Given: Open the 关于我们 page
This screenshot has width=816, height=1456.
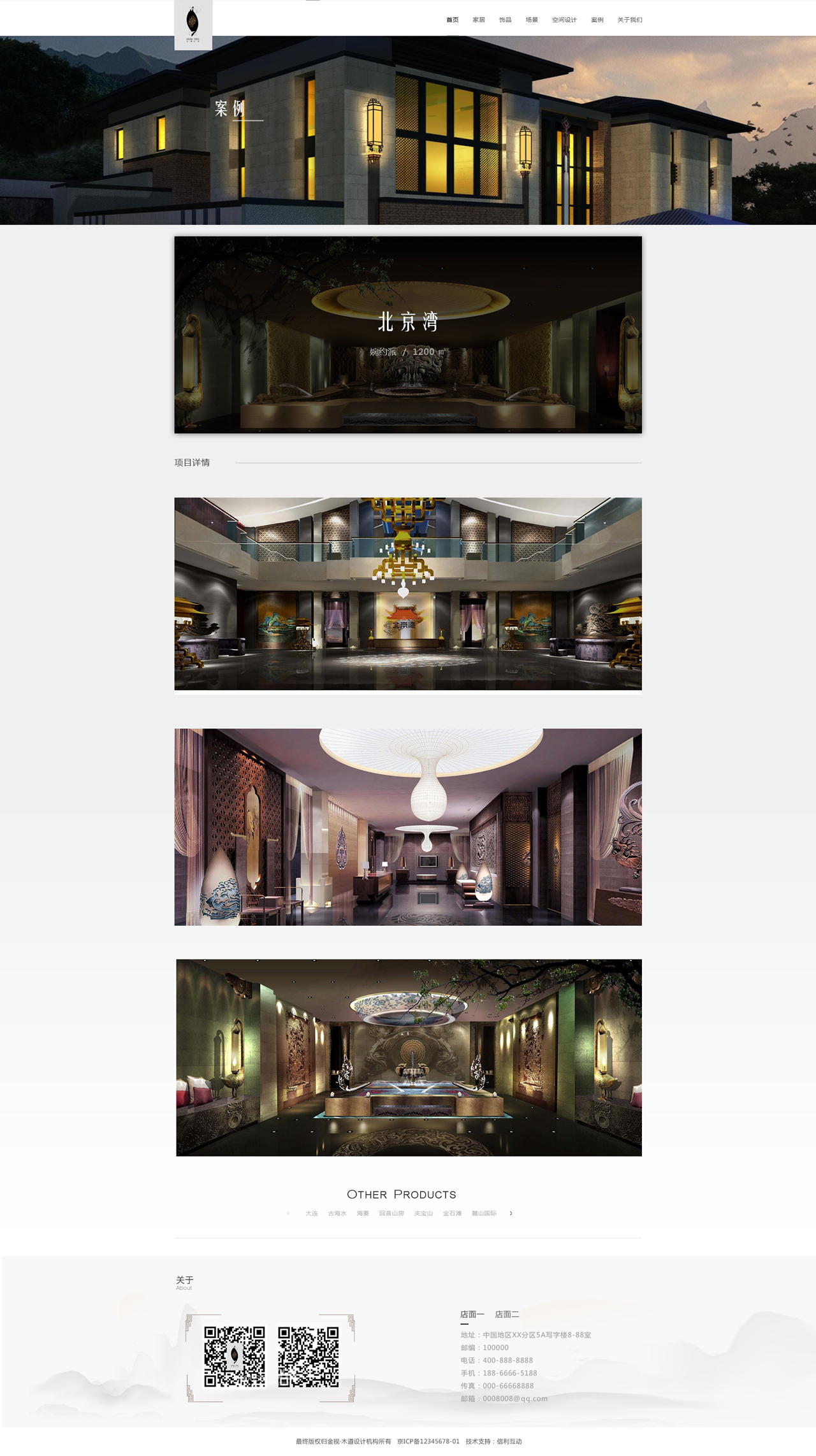Looking at the screenshot, I should (x=629, y=20).
